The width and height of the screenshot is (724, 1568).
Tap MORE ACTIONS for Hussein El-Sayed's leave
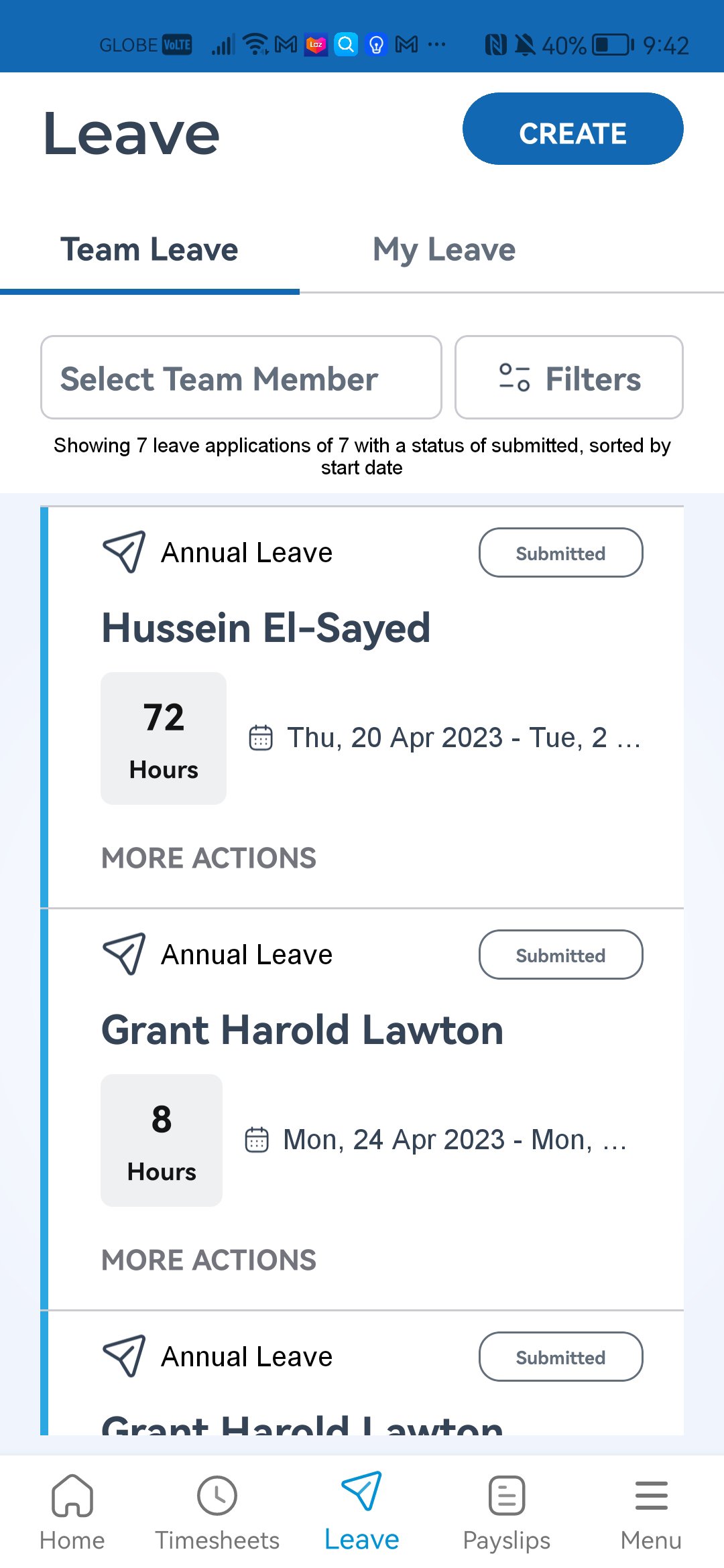pyautogui.click(x=208, y=858)
